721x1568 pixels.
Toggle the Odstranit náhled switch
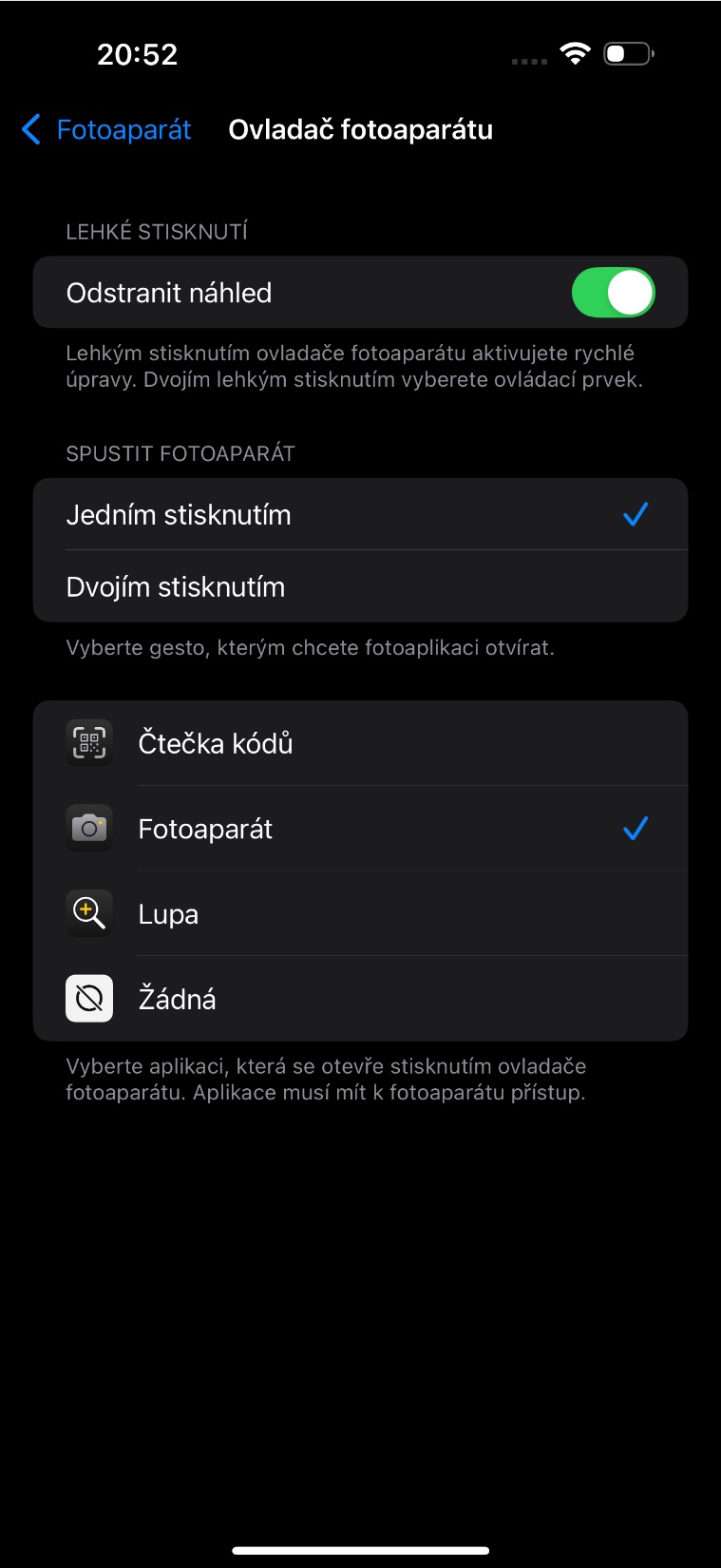613,293
